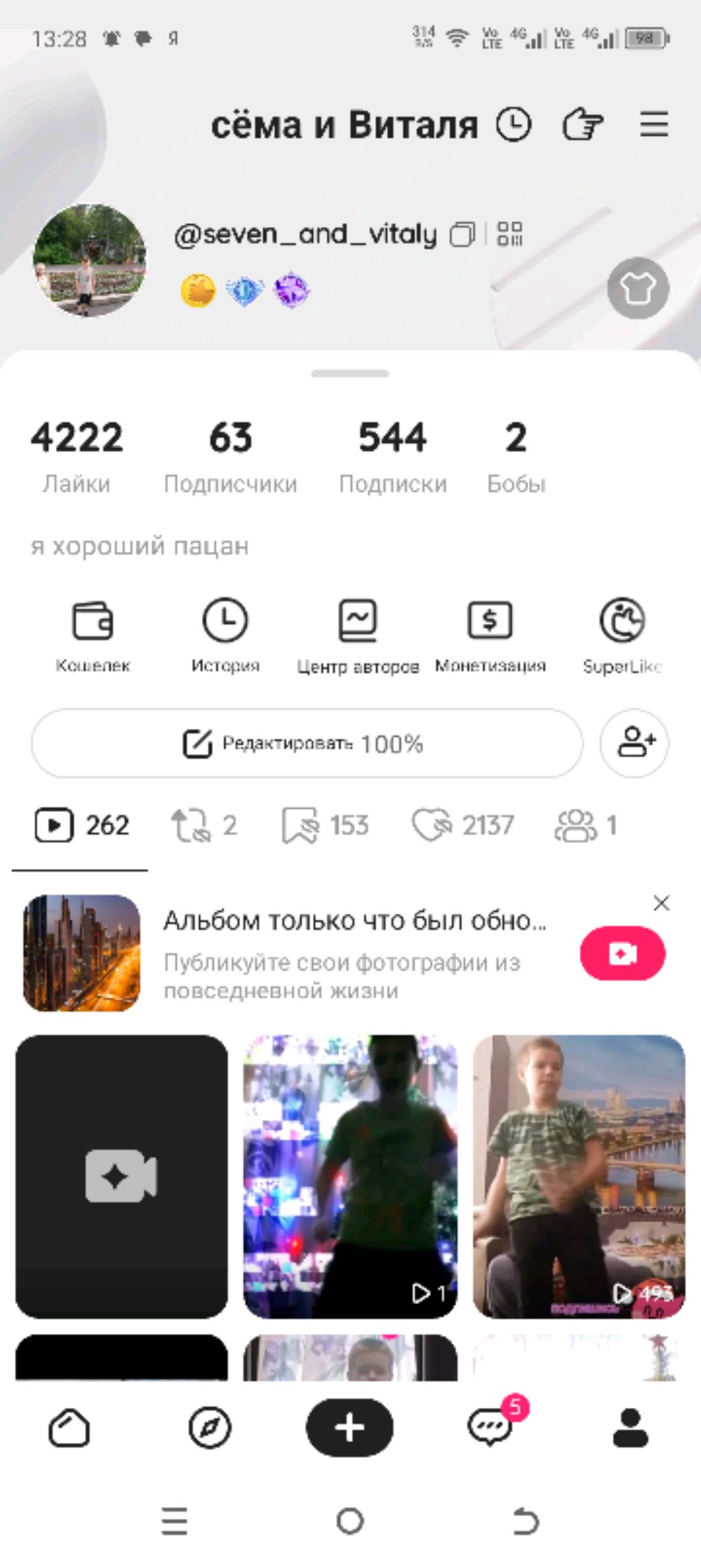Switch to the reposts tab showing 2
701x1568 pixels.
click(x=203, y=825)
